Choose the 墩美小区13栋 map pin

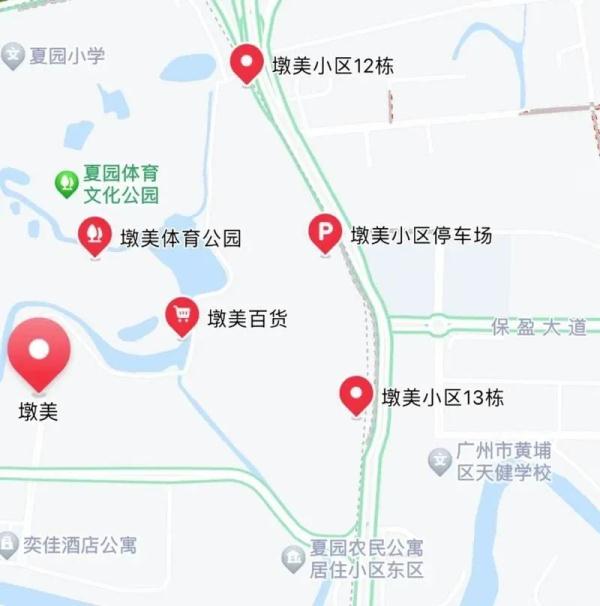356,395
